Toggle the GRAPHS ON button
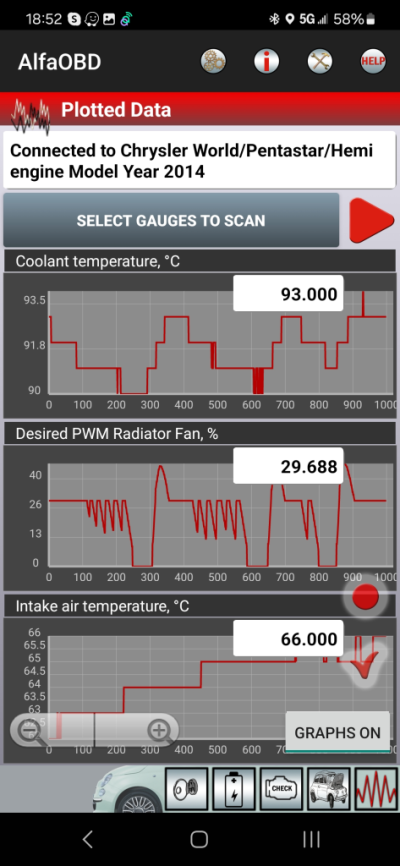400x866 pixels. pos(338,732)
